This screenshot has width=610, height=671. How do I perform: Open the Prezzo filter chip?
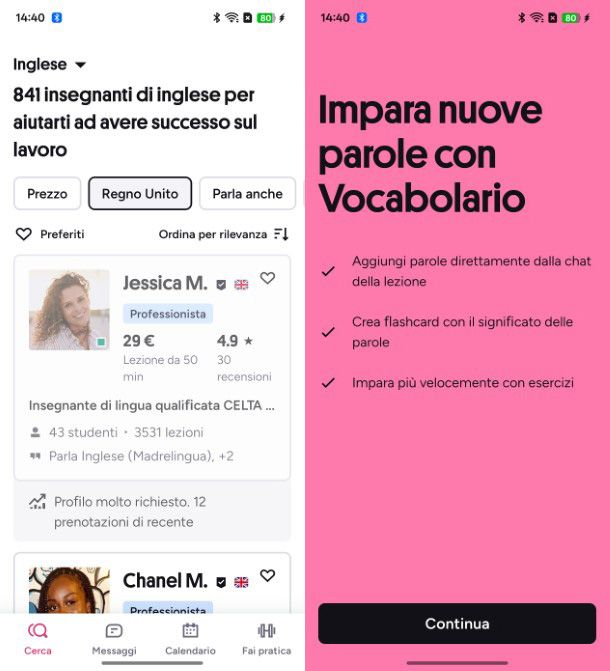pyautogui.click(x=47, y=194)
